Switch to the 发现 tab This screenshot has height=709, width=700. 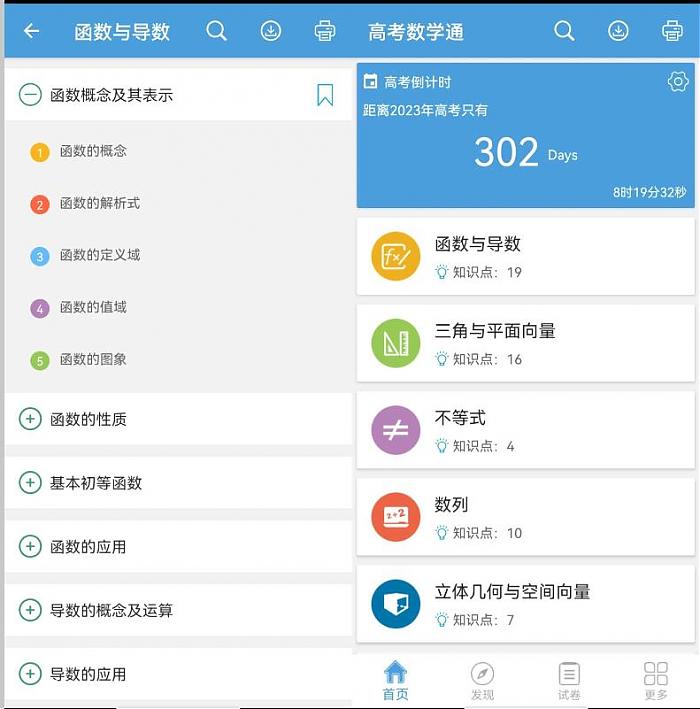pyautogui.click(x=482, y=681)
